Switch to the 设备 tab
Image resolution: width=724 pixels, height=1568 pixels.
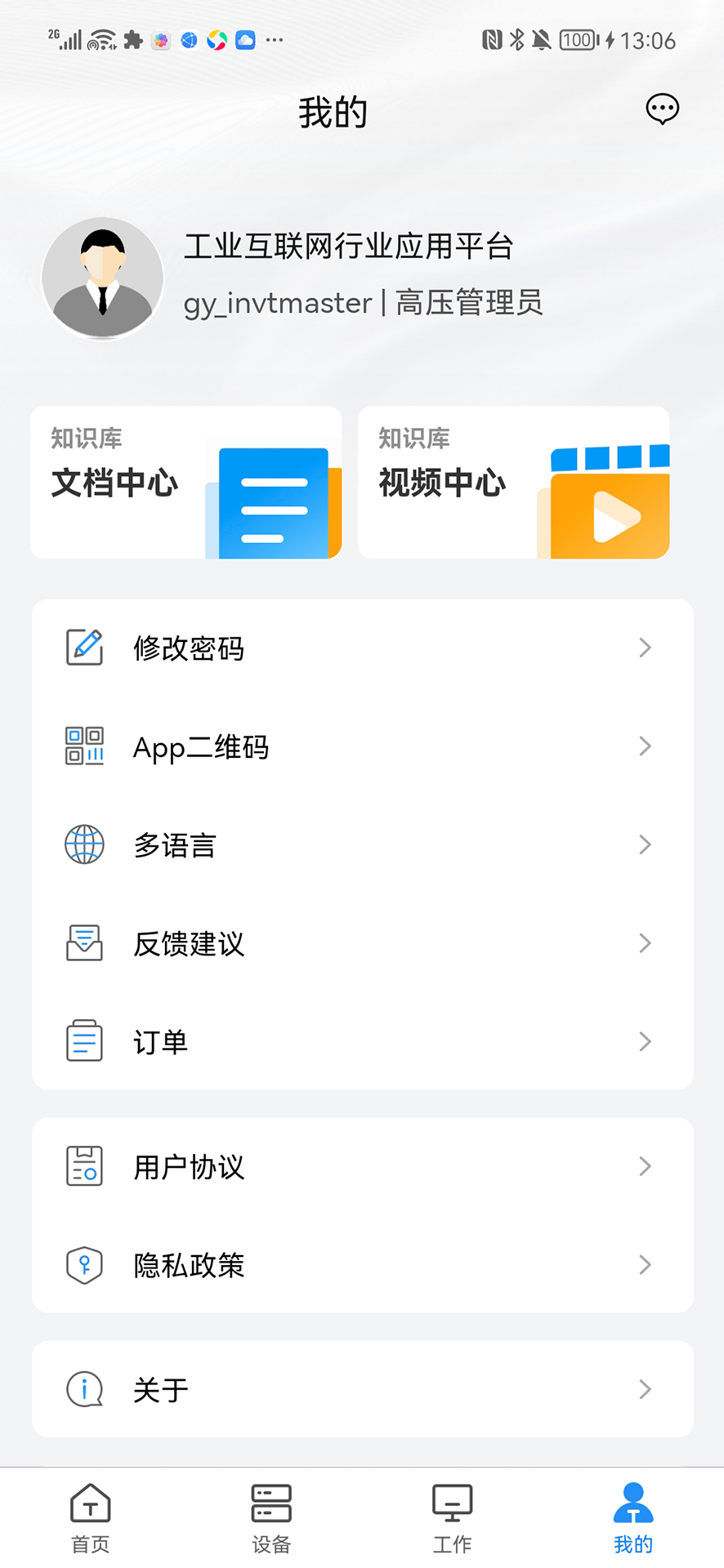pos(271,1518)
